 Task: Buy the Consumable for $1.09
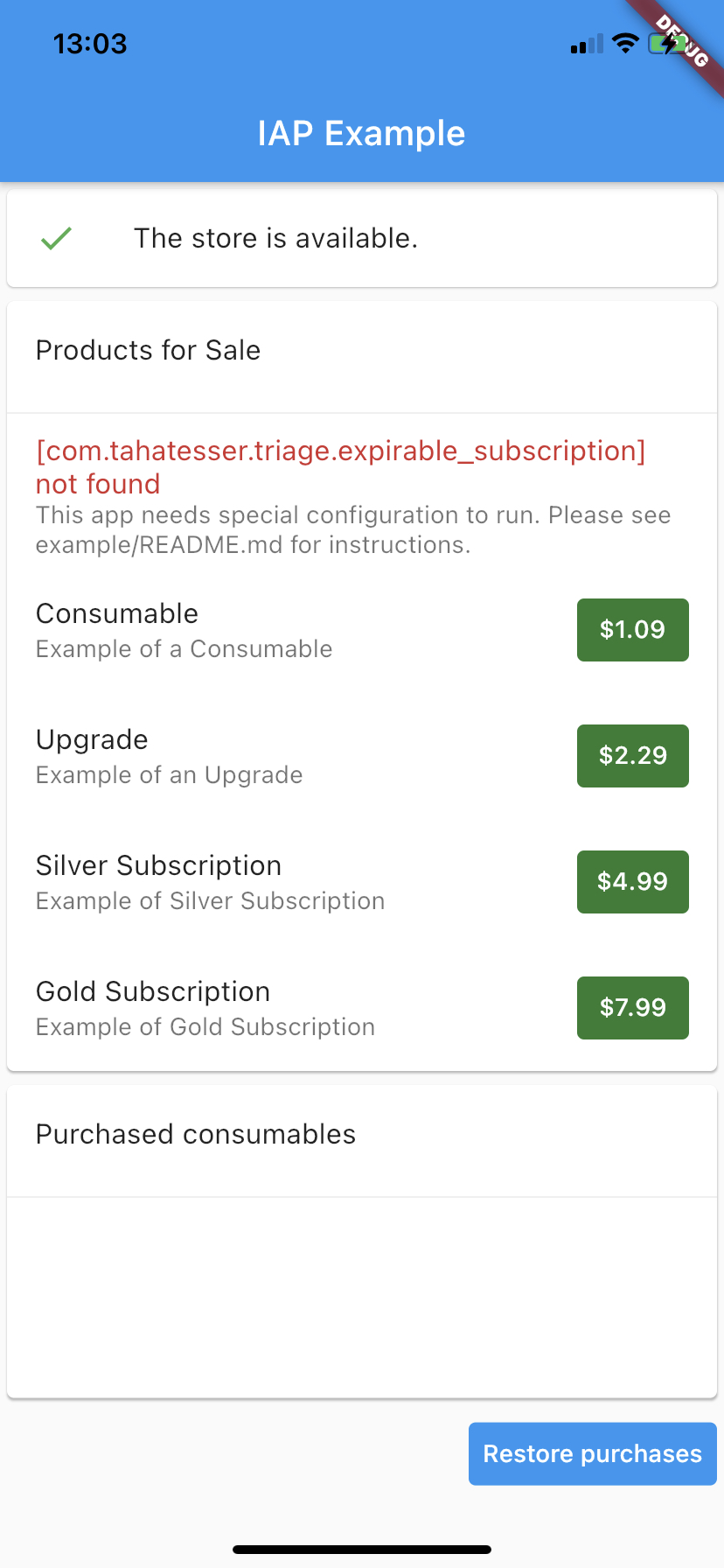coord(632,630)
